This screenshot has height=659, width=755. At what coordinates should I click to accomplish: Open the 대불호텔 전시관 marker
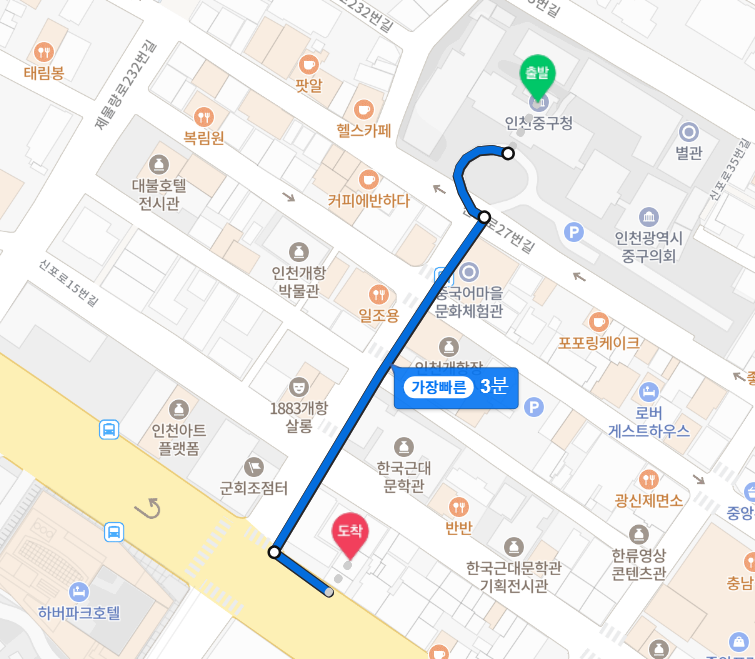[158, 164]
